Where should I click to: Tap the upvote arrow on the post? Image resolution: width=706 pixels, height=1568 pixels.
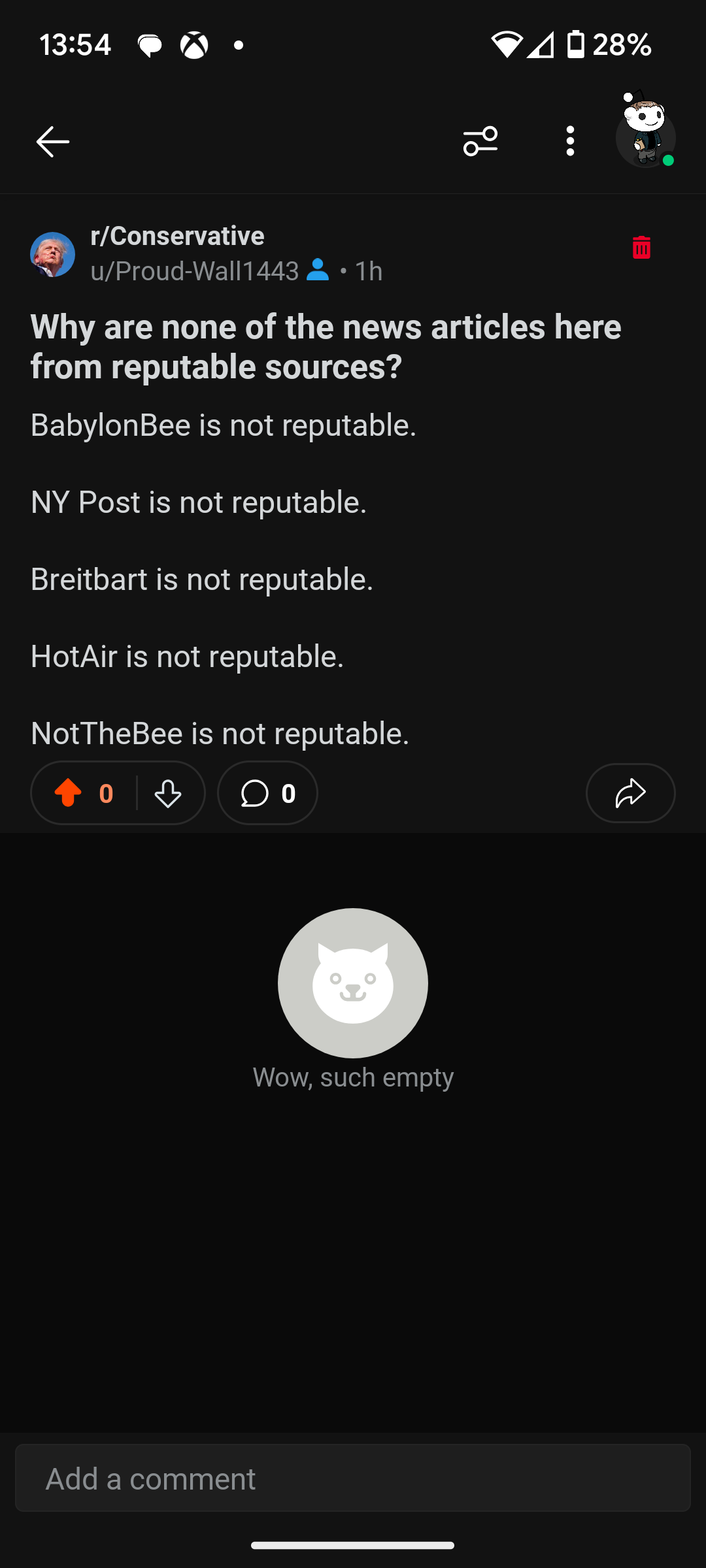coord(68,793)
